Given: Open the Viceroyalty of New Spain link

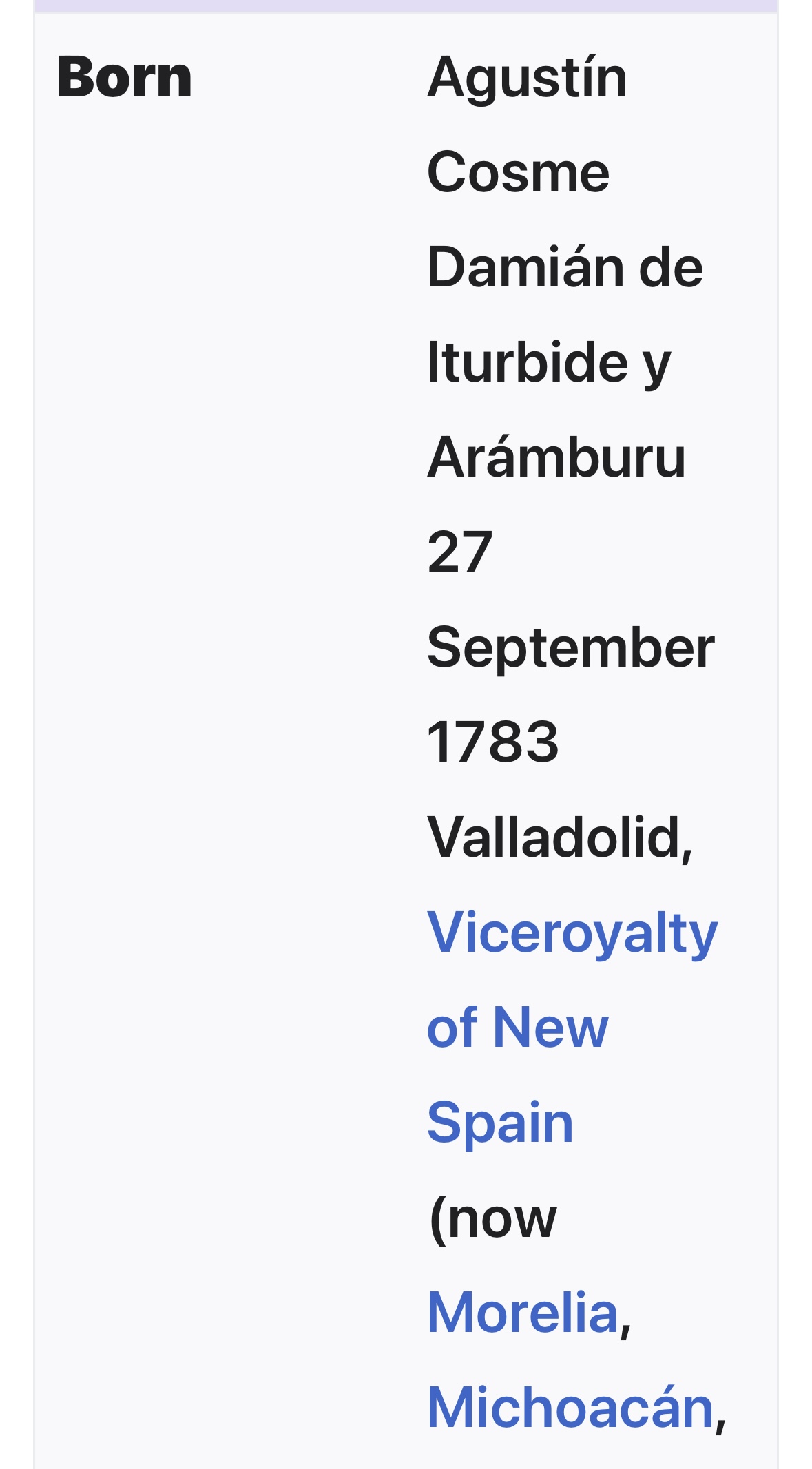Looking at the screenshot, I should coord(572,1027).
